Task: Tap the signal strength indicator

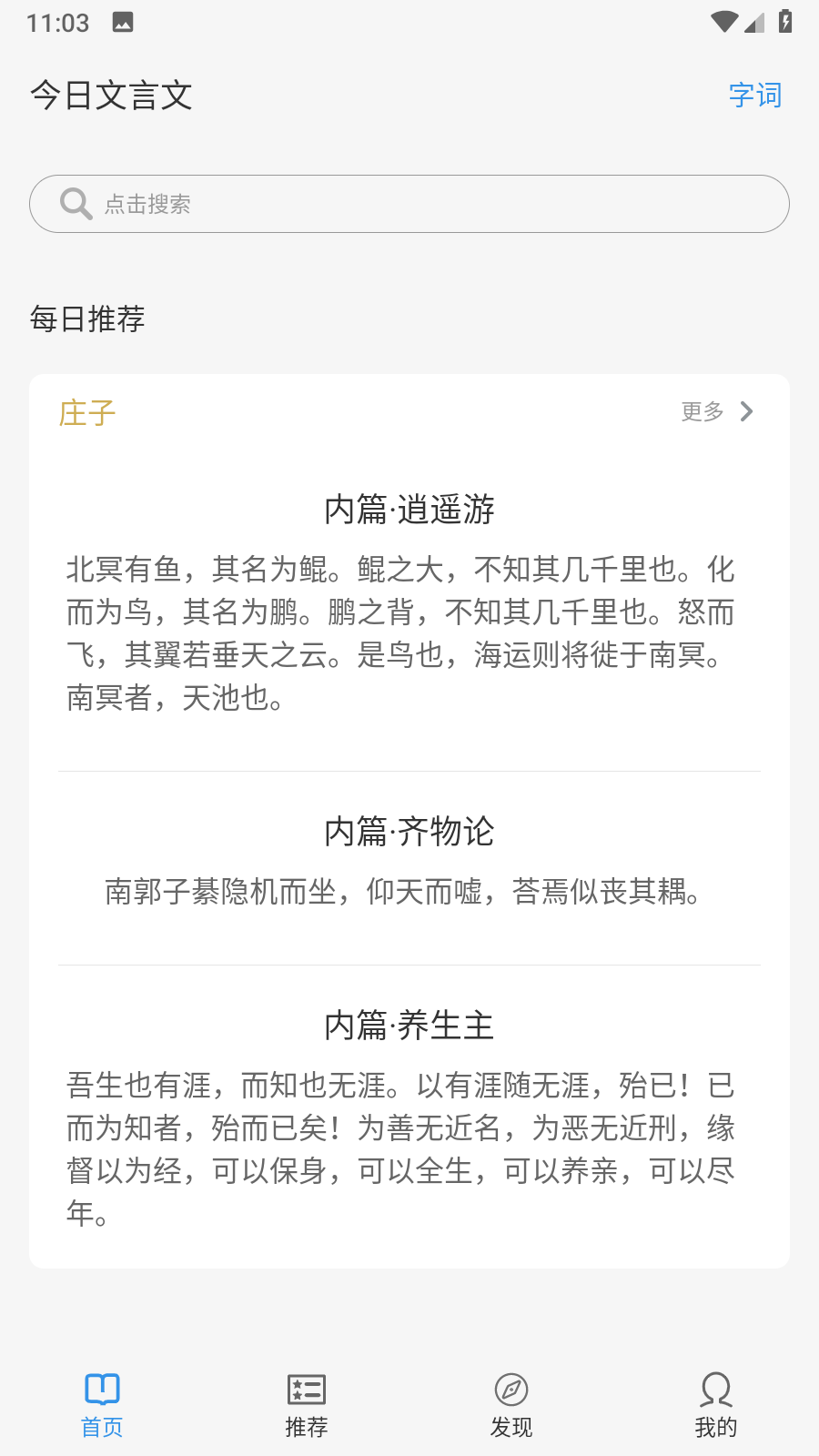Action: pyautogui.click(x=755, y=22)
